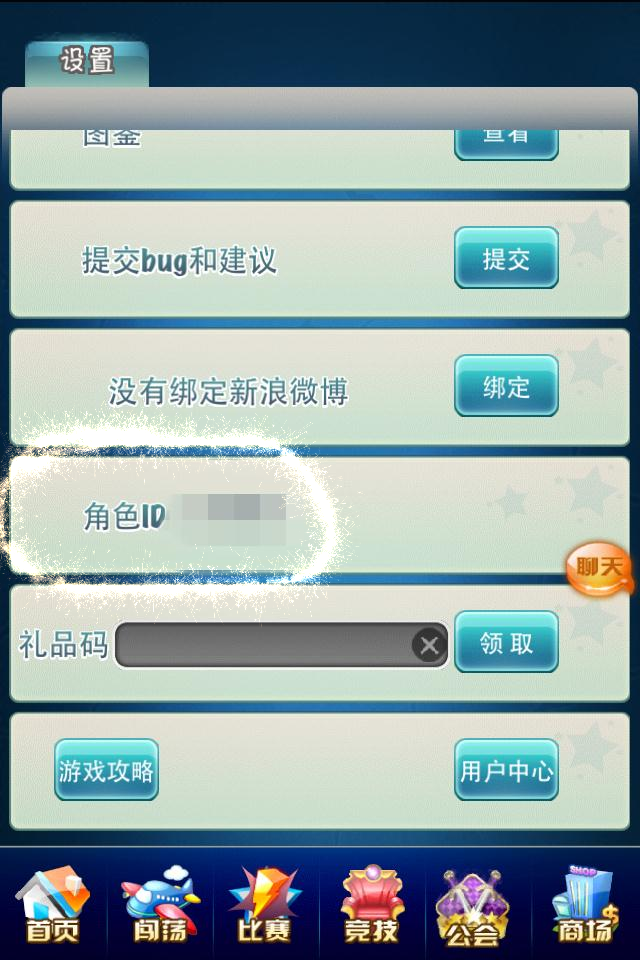Tap 绑定 to bind Sina Weibo
This screenshot has width=640, height=960.
506,386
